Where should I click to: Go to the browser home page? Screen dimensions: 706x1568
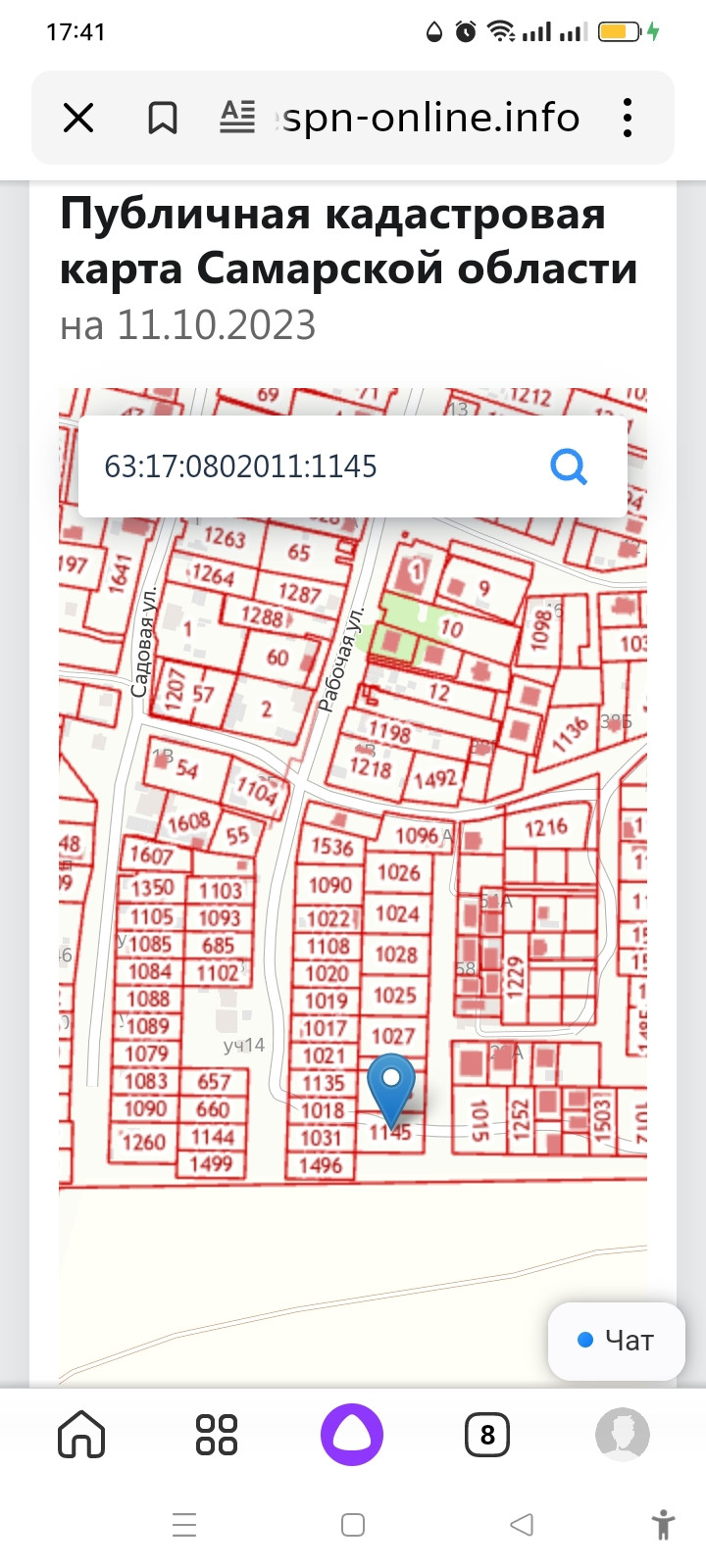tap(81, 1436)
